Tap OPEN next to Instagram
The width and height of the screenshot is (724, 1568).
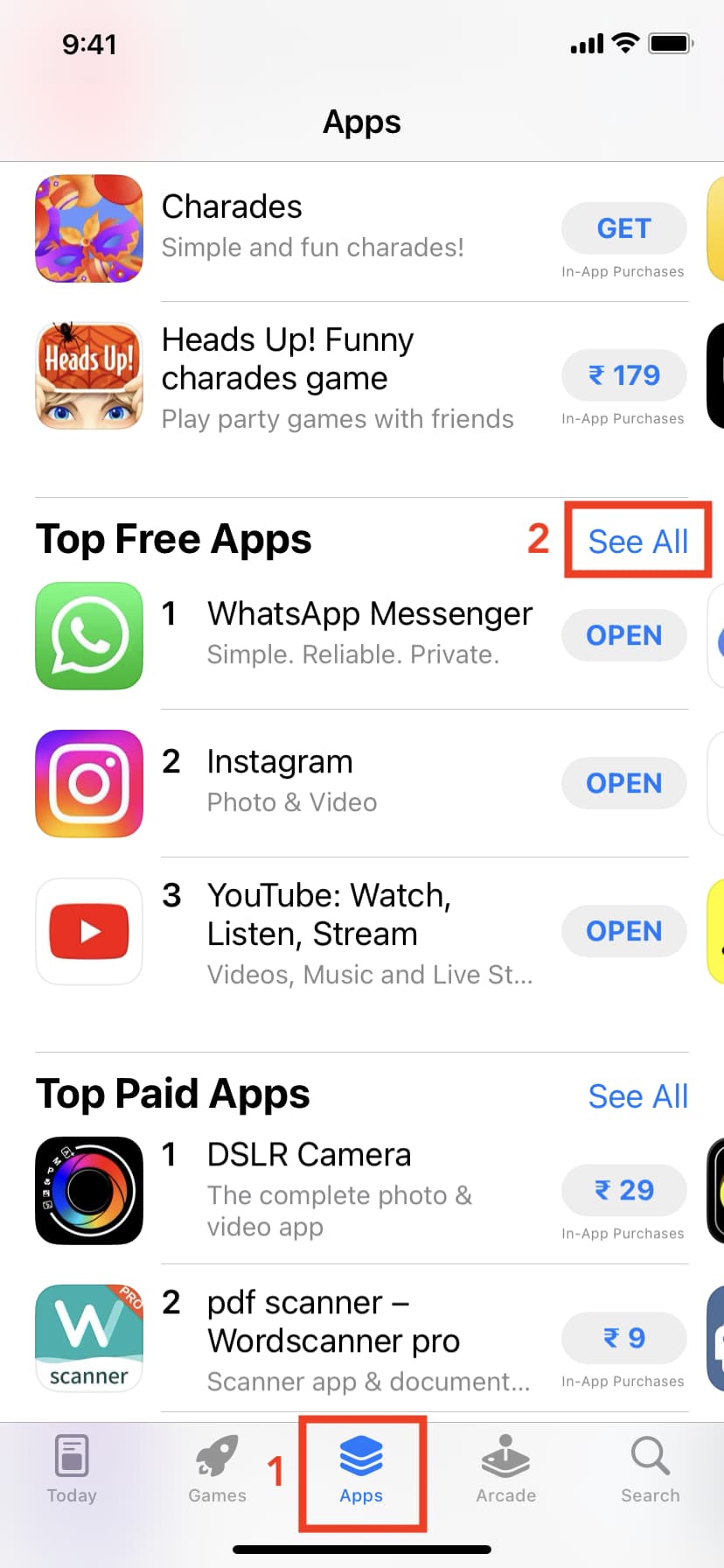[x=623, y=783]
